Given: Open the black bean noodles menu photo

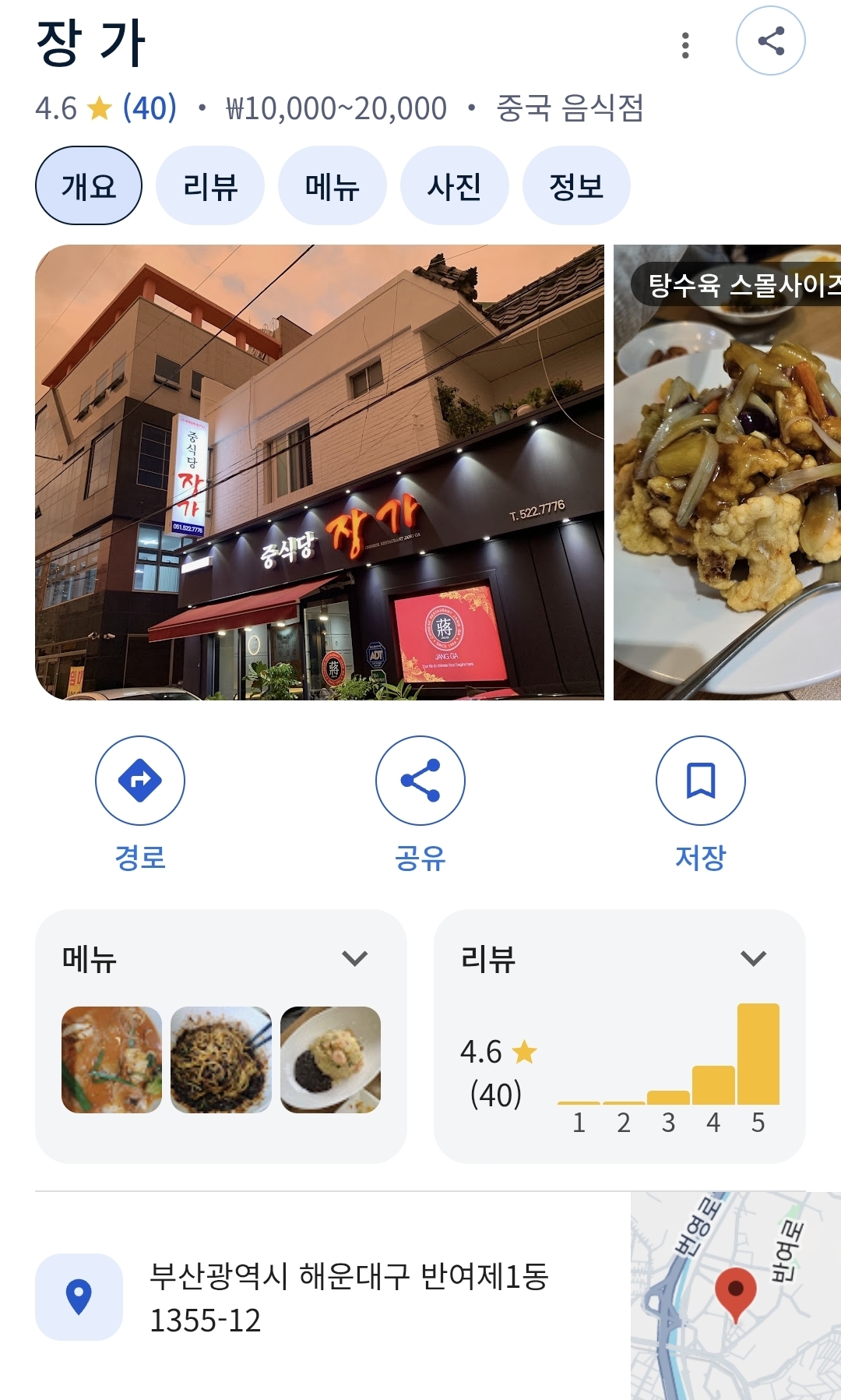Looking at the screenshot, I should click(221, 1060).
